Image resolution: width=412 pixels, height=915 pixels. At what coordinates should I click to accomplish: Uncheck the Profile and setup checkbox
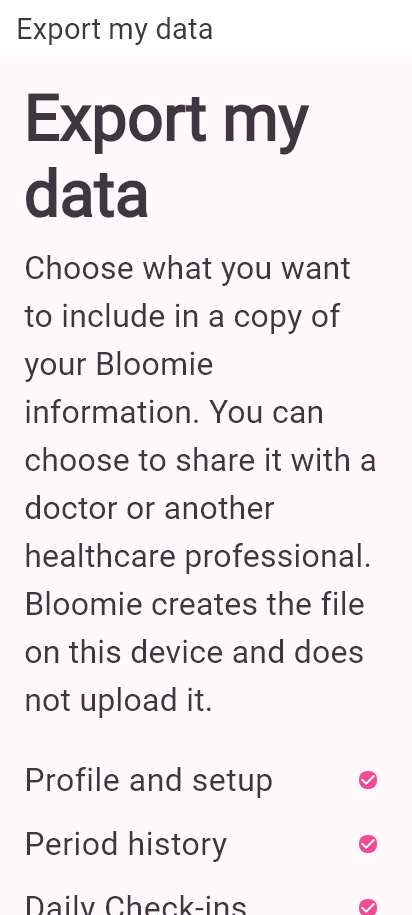coord(368,780)
